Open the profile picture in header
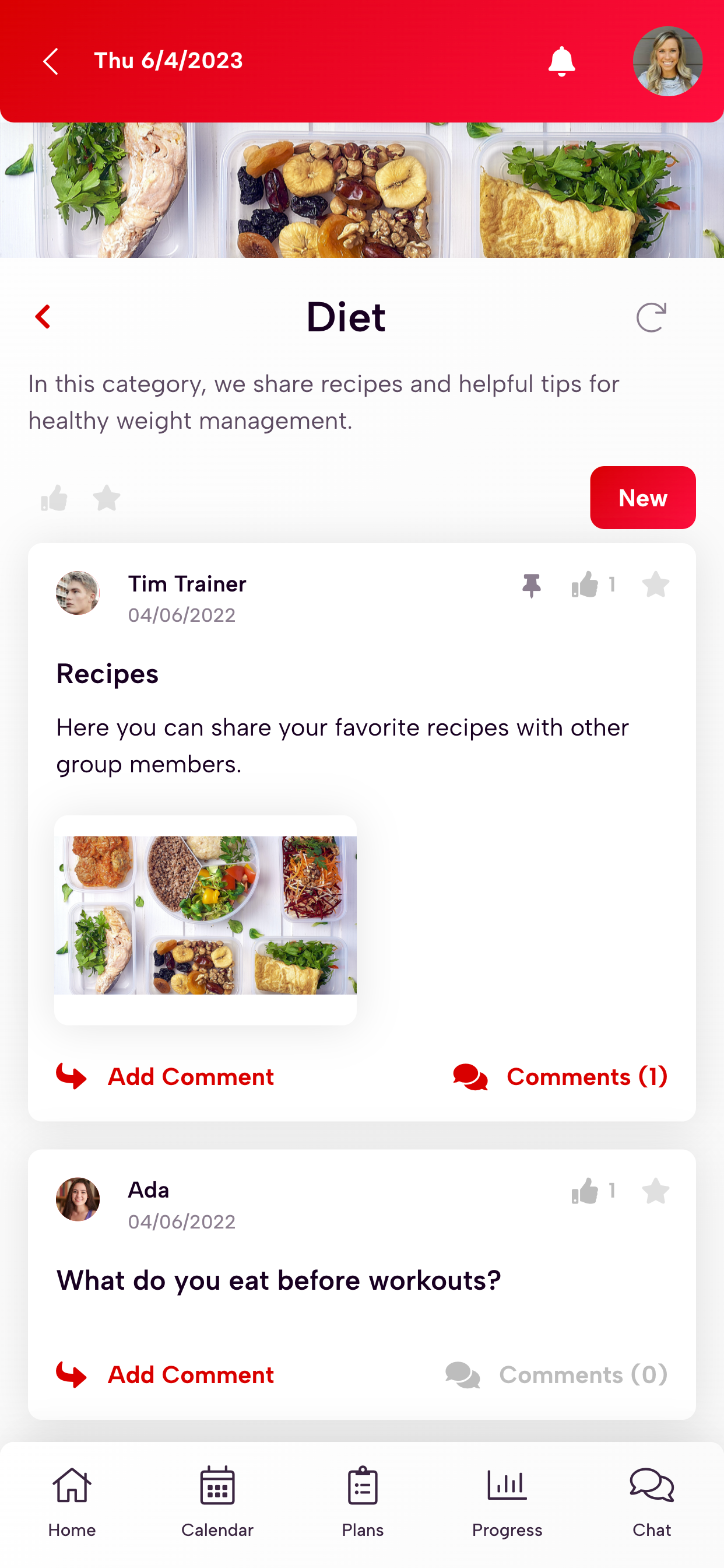 667,61
